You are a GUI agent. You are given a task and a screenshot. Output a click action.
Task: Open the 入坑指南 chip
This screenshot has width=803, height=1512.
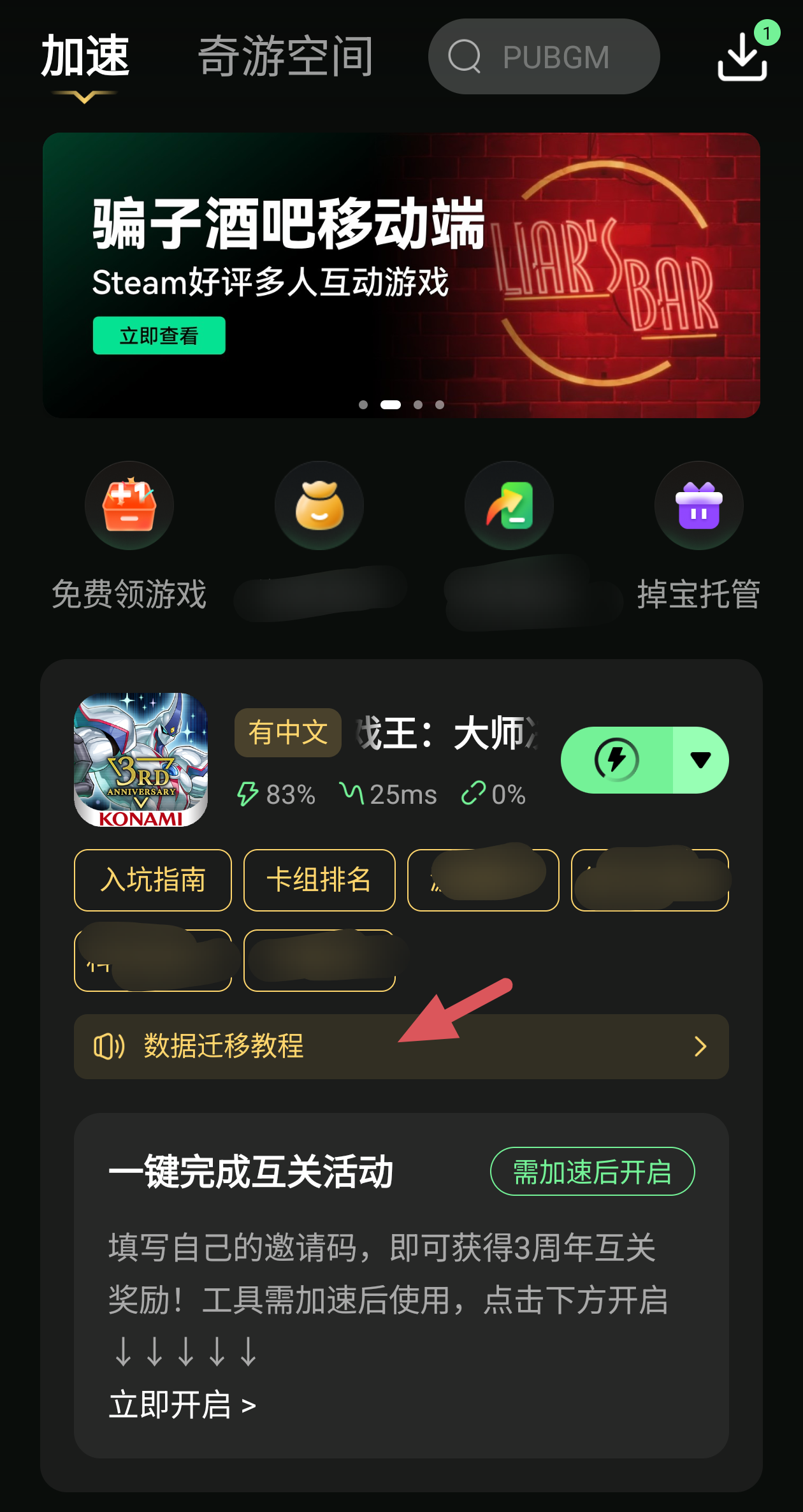pos(153,880)
